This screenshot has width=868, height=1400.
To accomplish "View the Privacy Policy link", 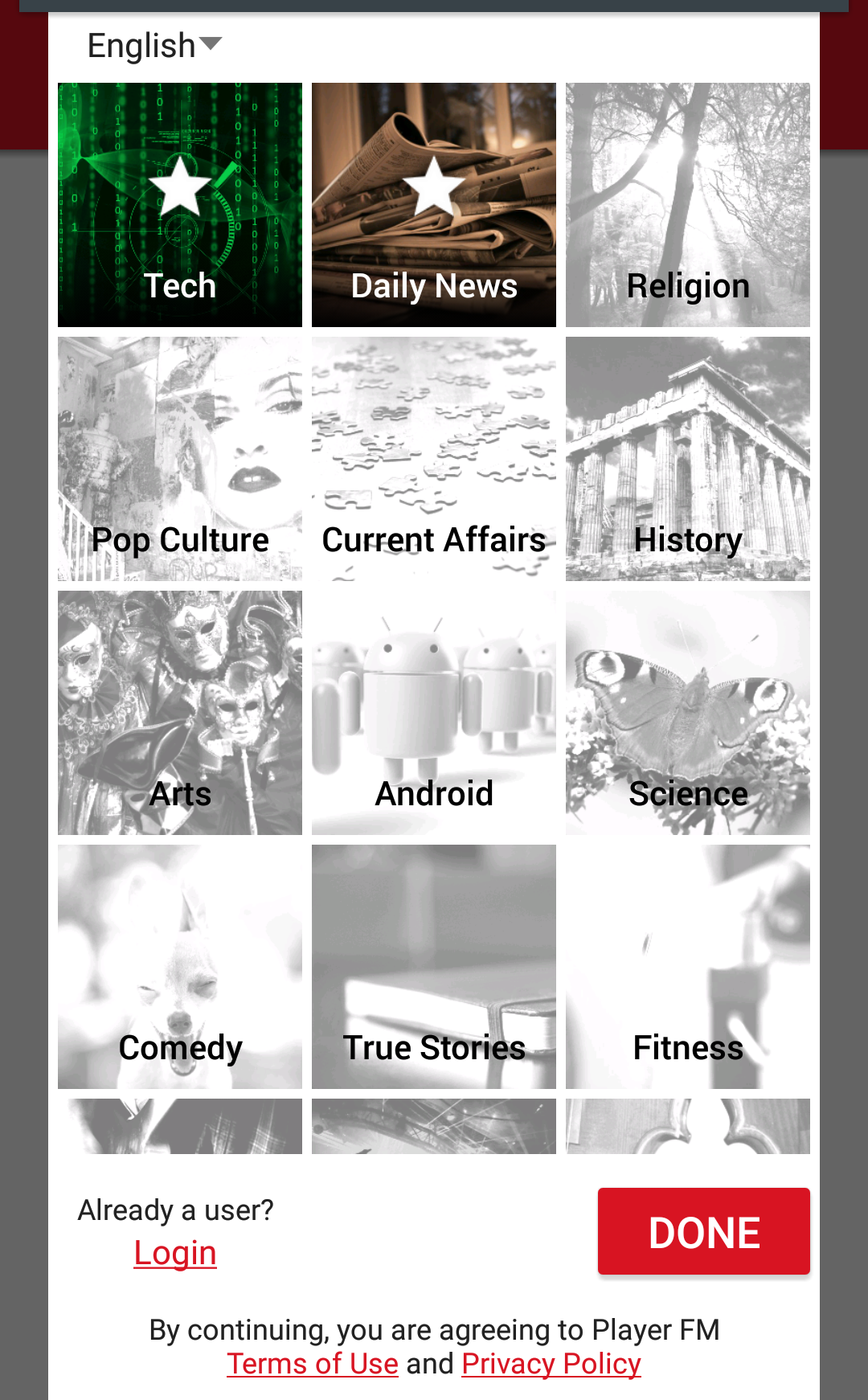I will [x=551, y=1364].
